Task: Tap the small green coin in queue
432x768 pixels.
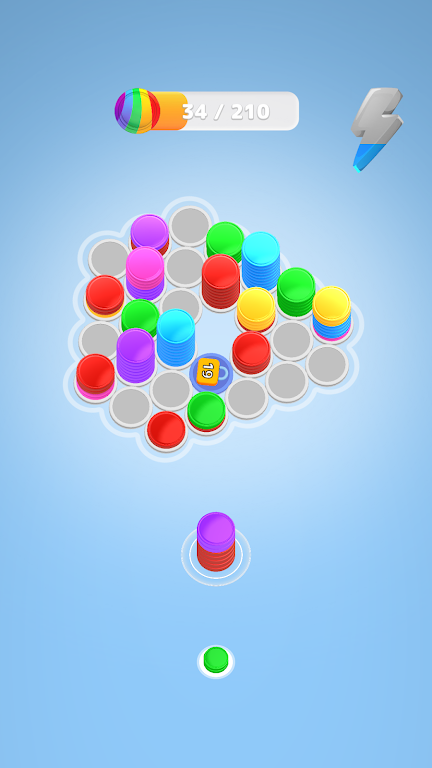Action: [x=216, y=659]
